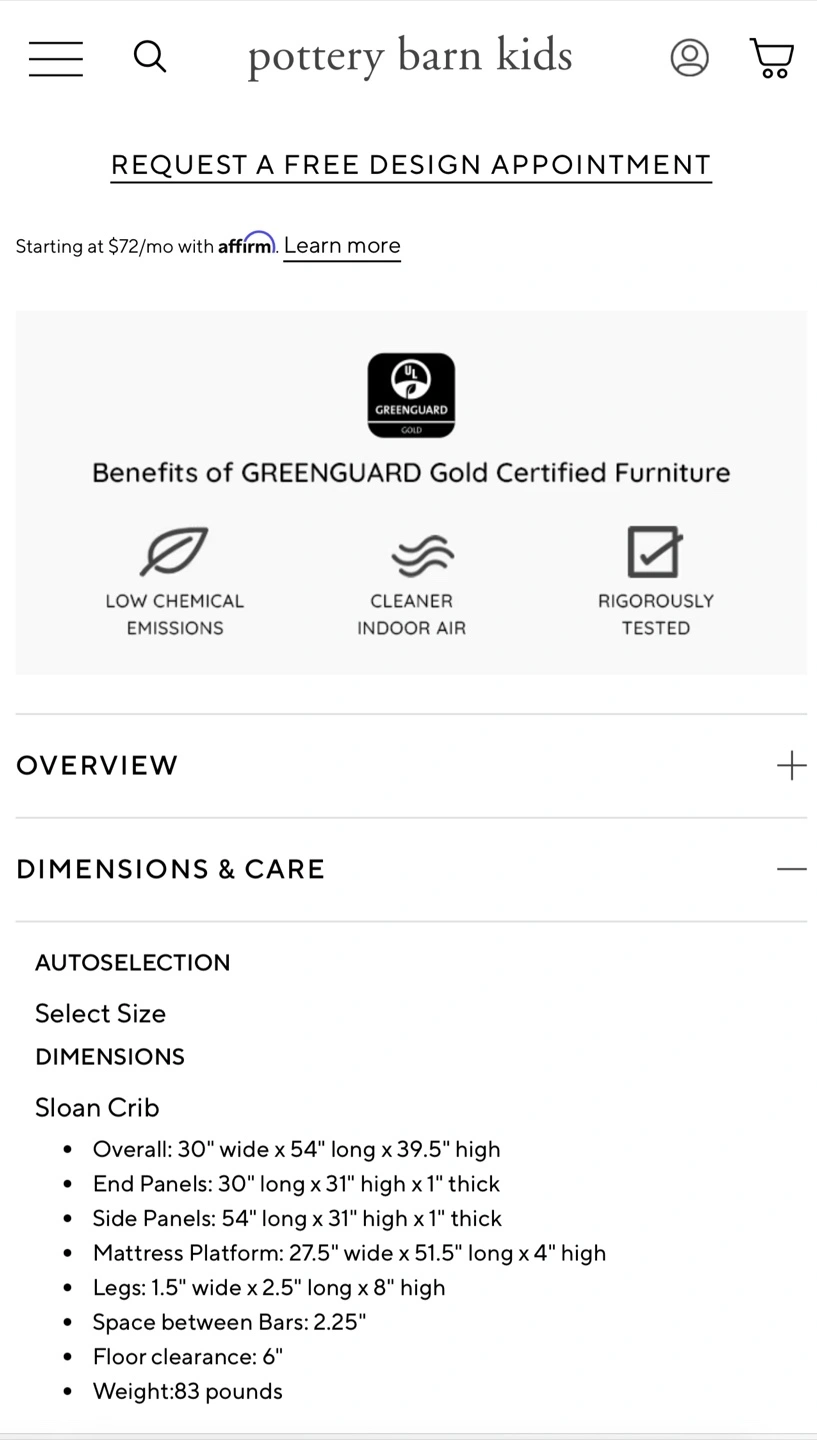Expand the Overview section
This screenshot has height=1440, width=817.
pos(411,766)
